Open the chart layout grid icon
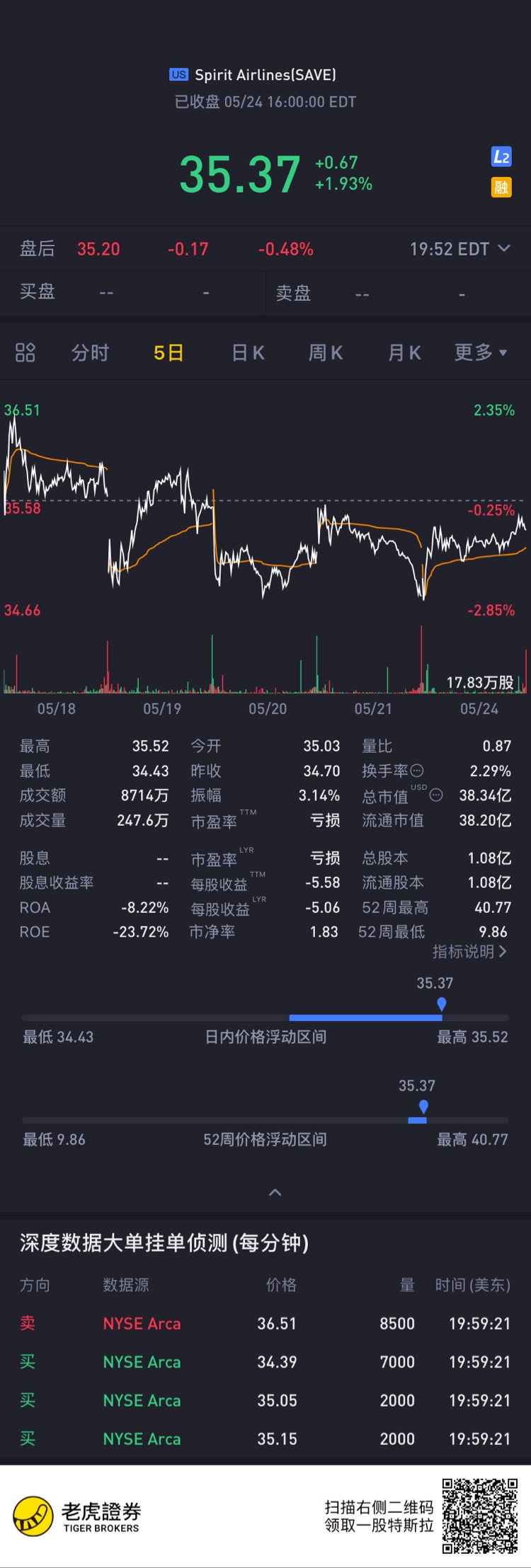This screenshot has width=531, height=1568. (x=25, y=352)
